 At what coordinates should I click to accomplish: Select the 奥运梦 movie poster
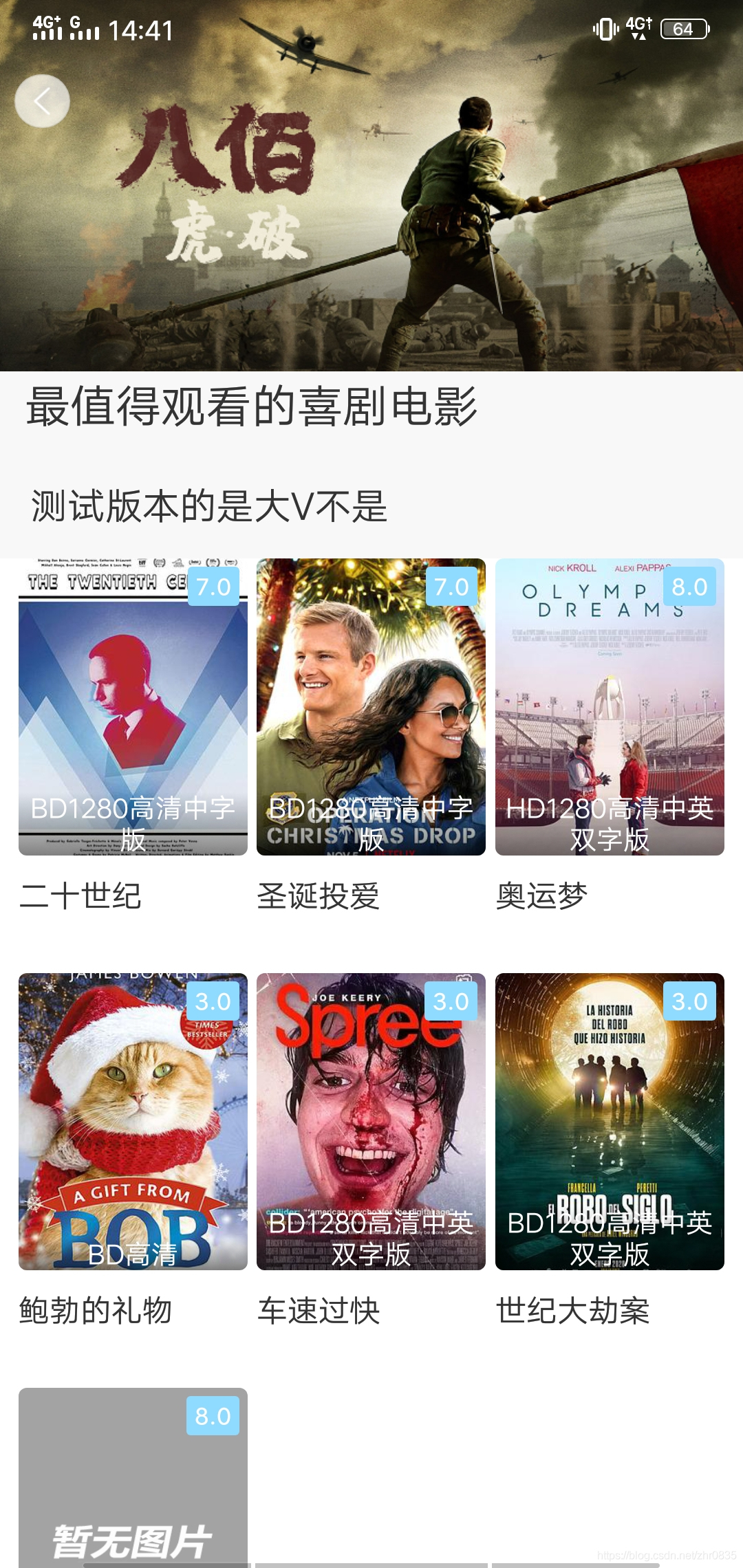[610, 707]
